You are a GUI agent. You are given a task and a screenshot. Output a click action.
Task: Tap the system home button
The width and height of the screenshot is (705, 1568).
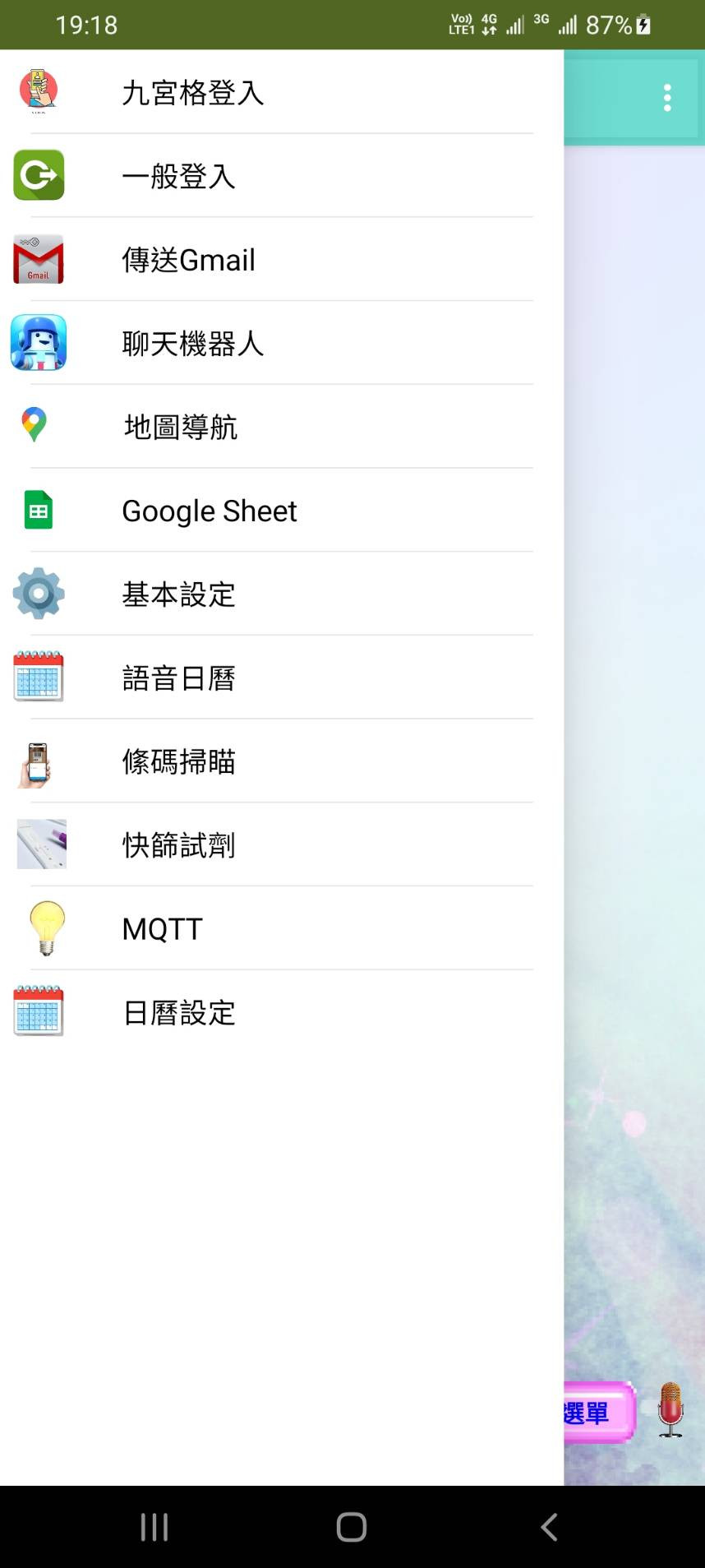[352, 1527]
